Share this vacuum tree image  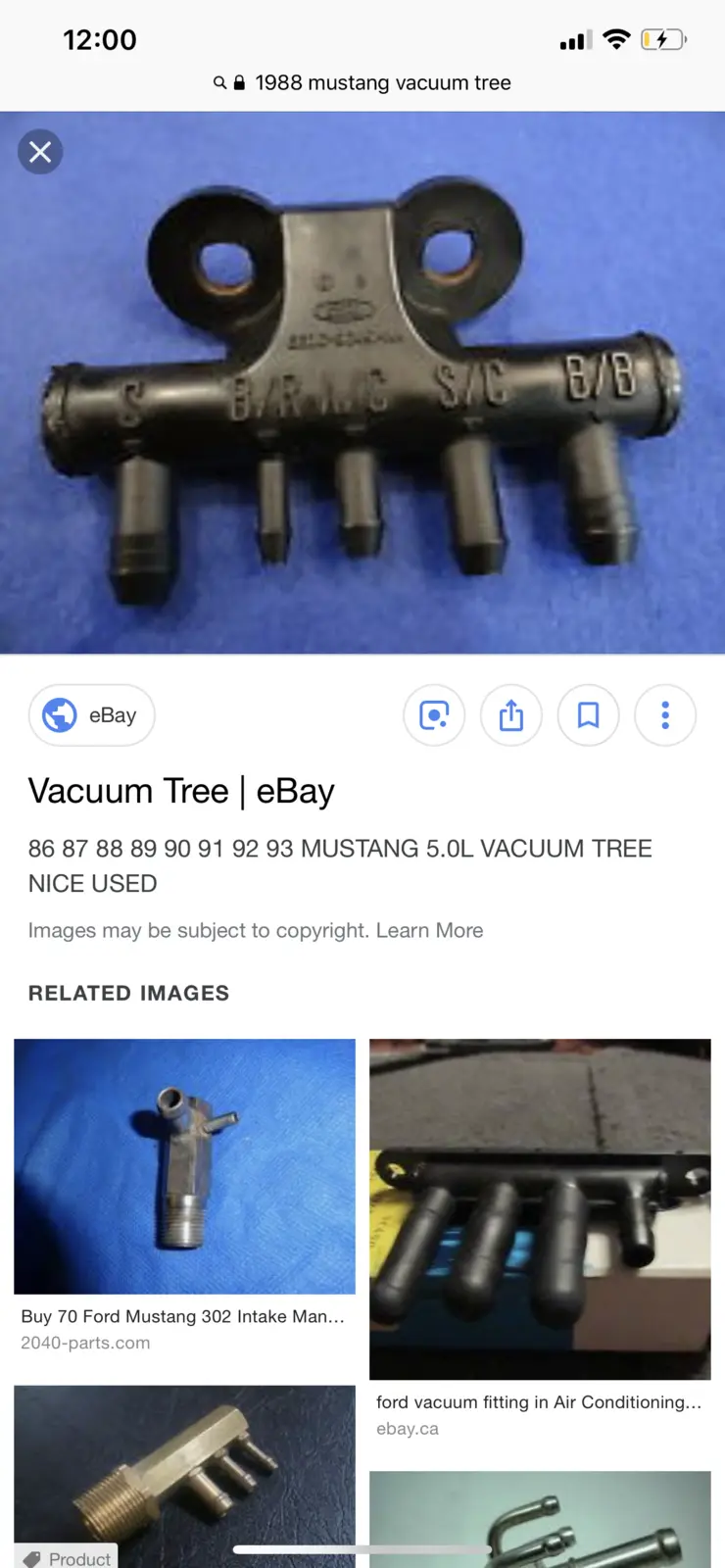pos(511,715)
